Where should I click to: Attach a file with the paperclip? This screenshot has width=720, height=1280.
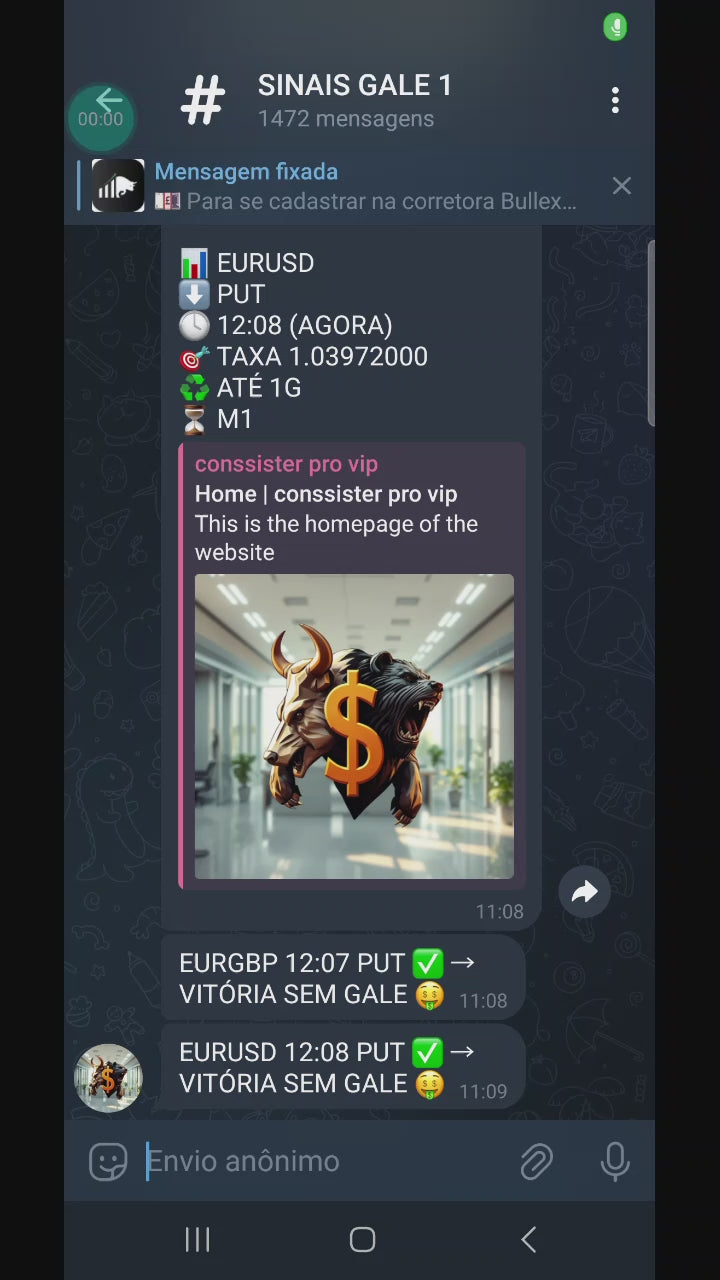(x=536, y=1161)
